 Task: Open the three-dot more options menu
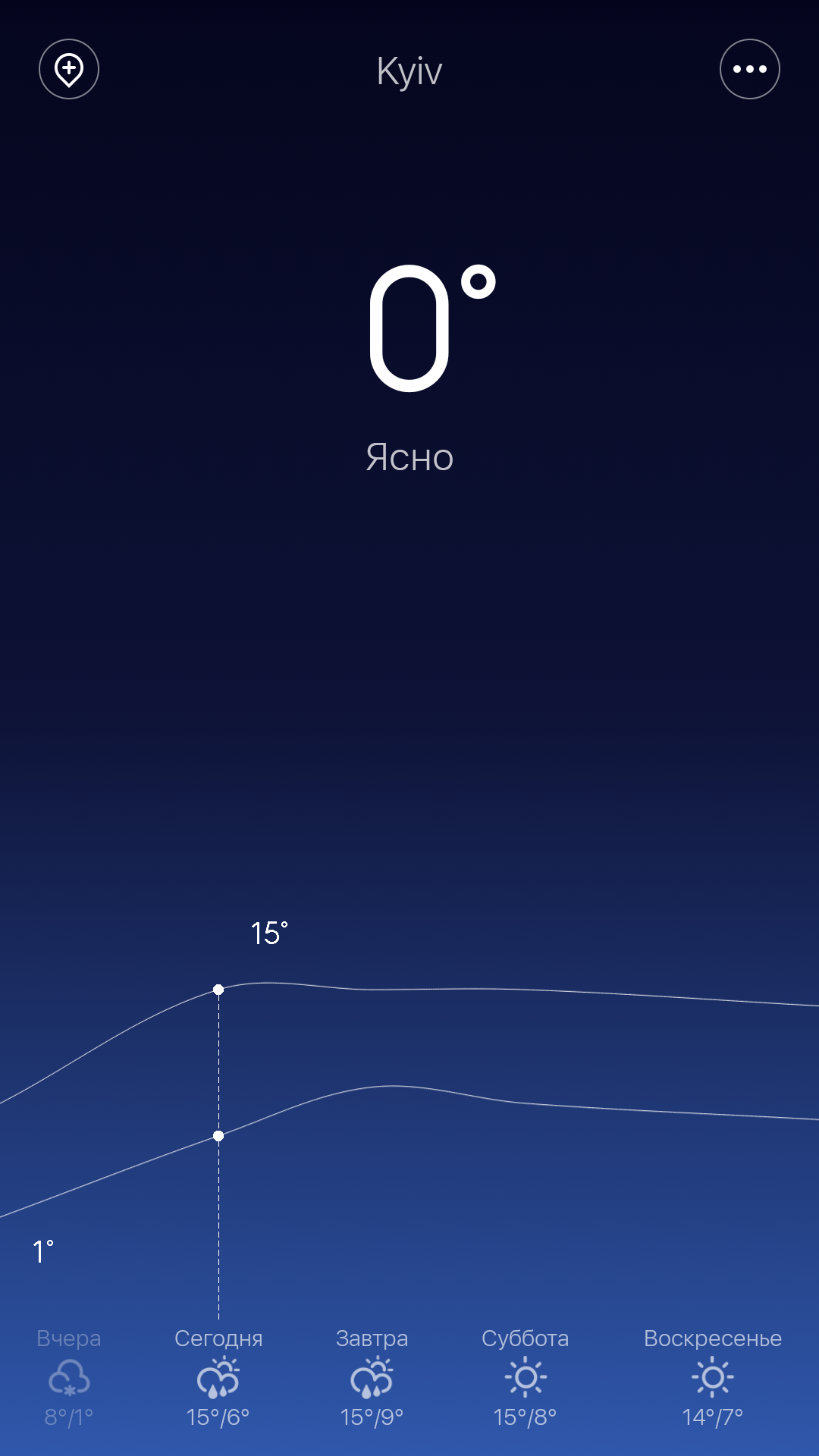749,69
